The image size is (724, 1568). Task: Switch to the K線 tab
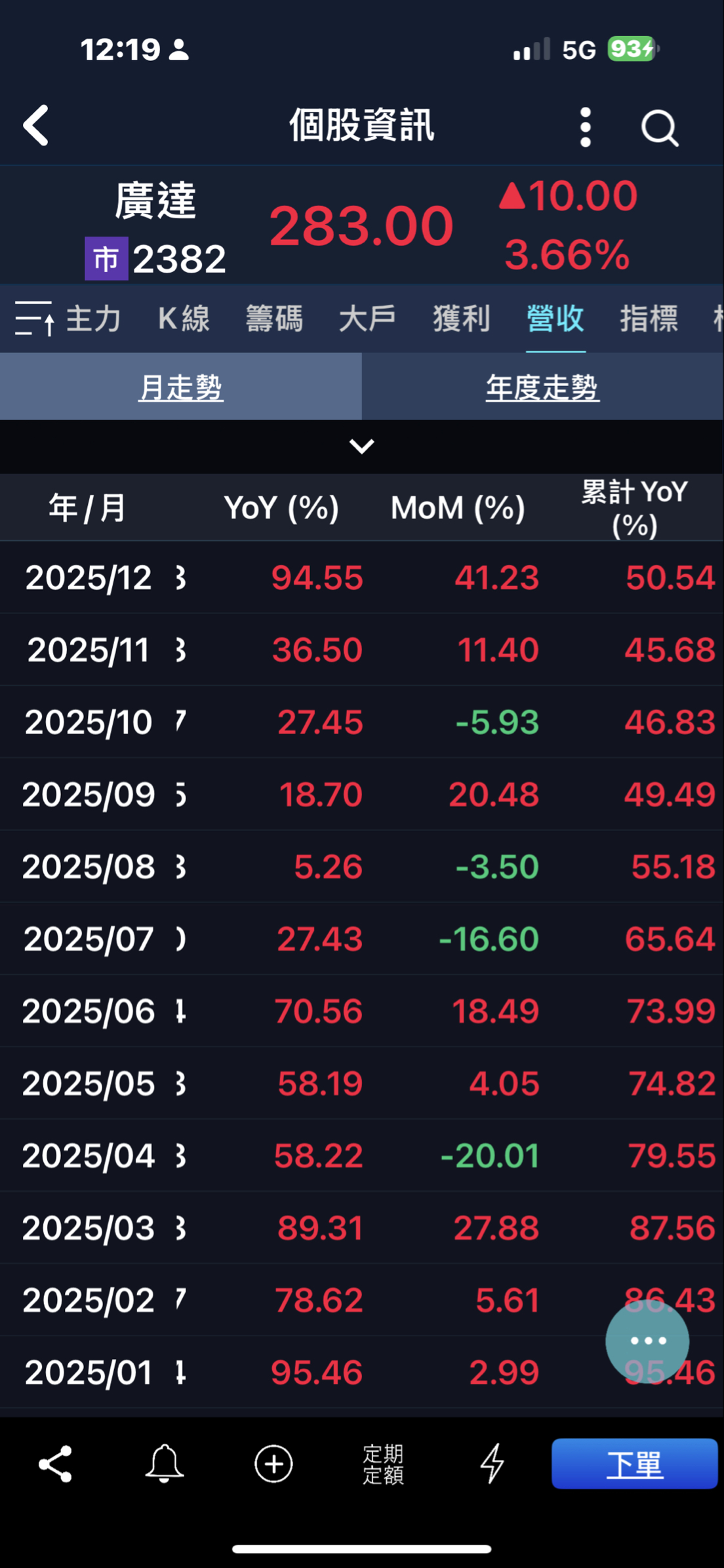184,319
